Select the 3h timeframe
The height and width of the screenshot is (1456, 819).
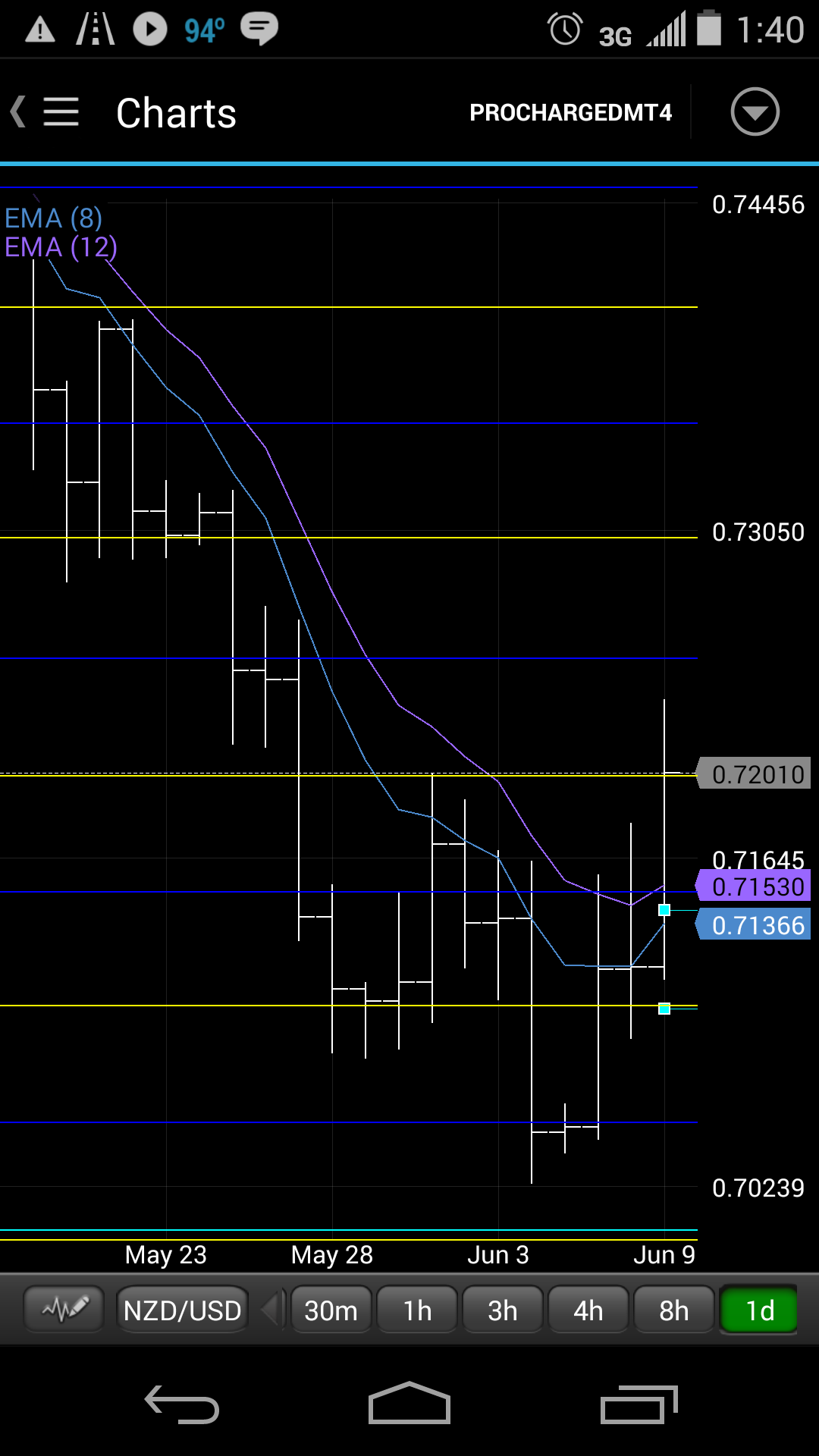coord(503,1310)
